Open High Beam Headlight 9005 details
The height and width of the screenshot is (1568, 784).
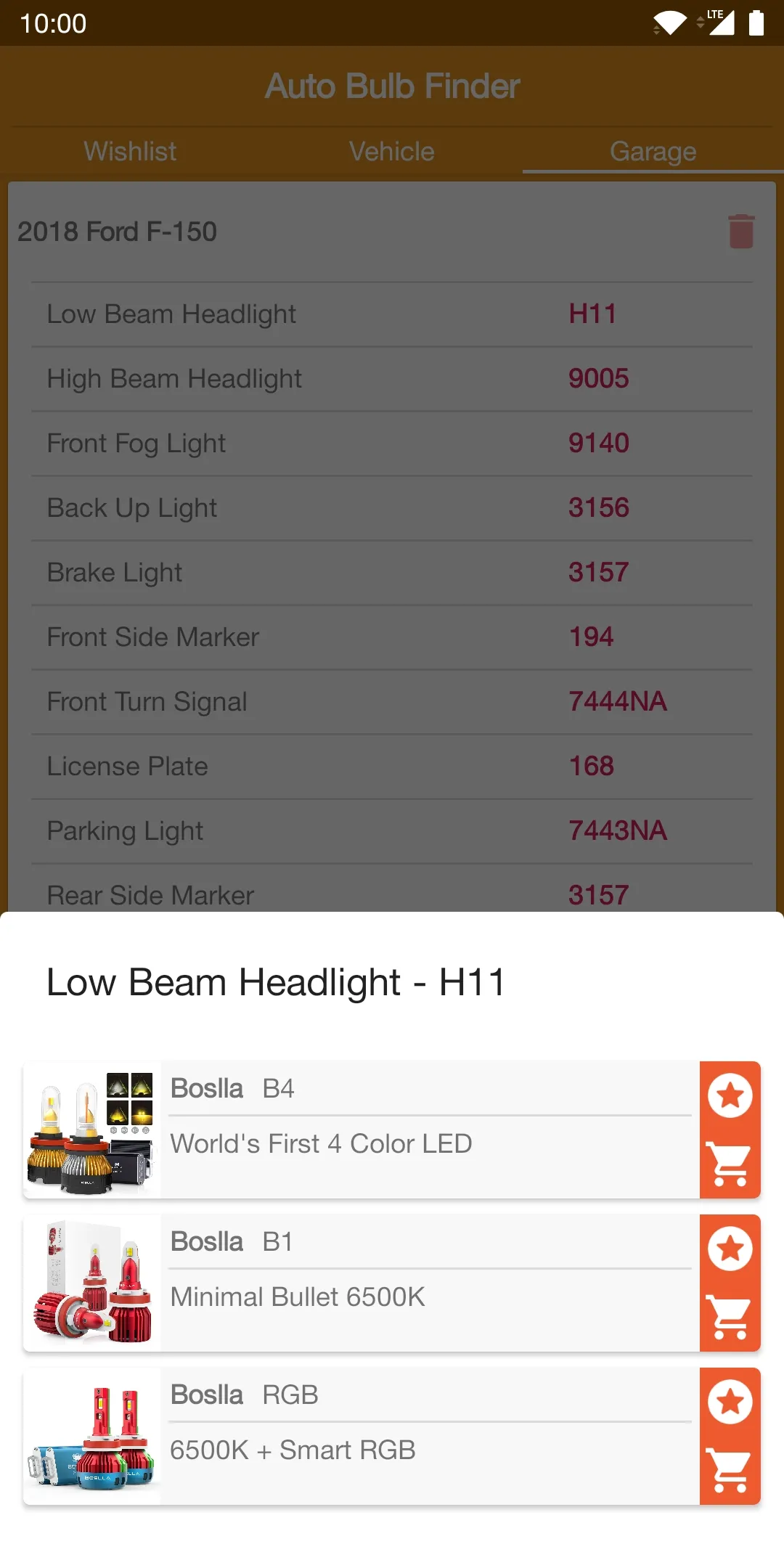tap(392, 378)
